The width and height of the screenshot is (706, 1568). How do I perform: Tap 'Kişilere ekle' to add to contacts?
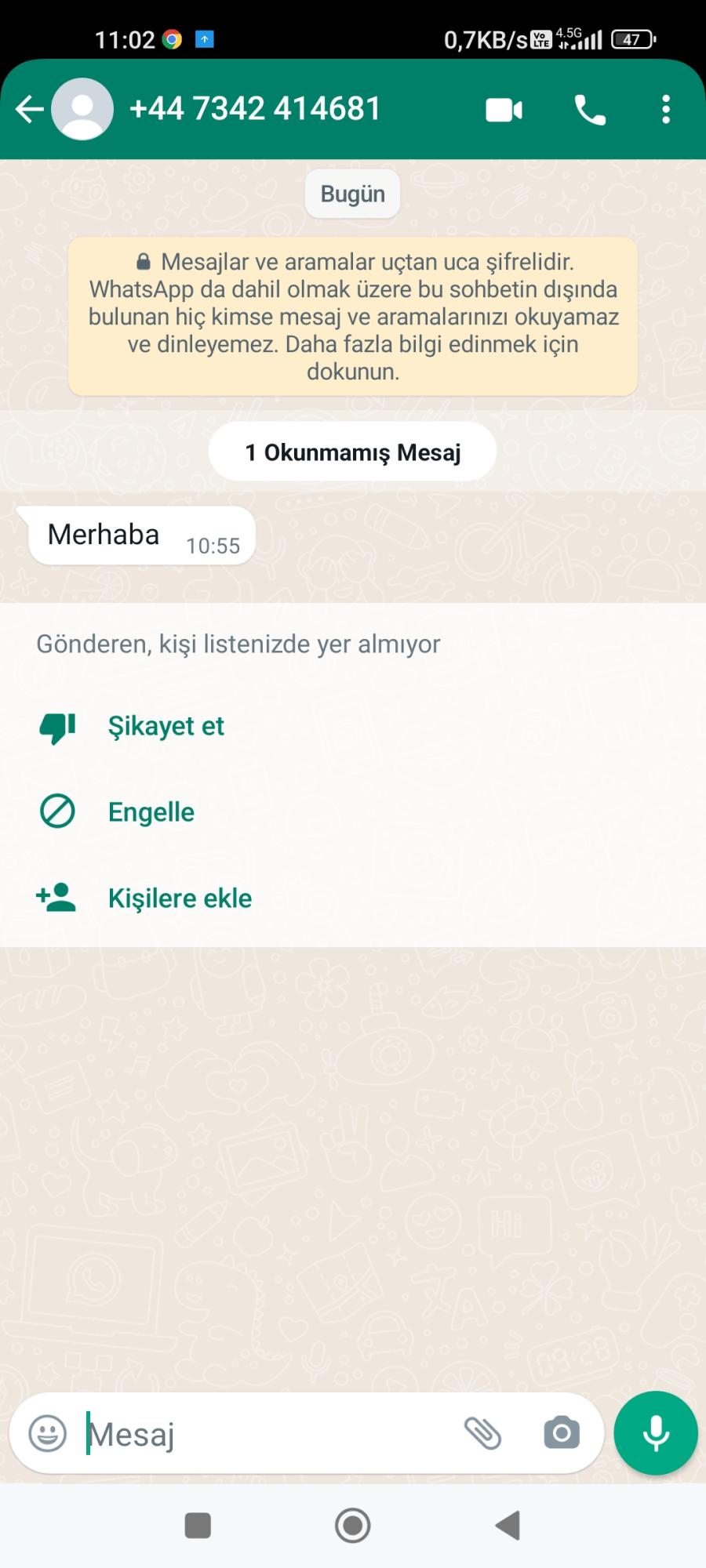(180, 898)
